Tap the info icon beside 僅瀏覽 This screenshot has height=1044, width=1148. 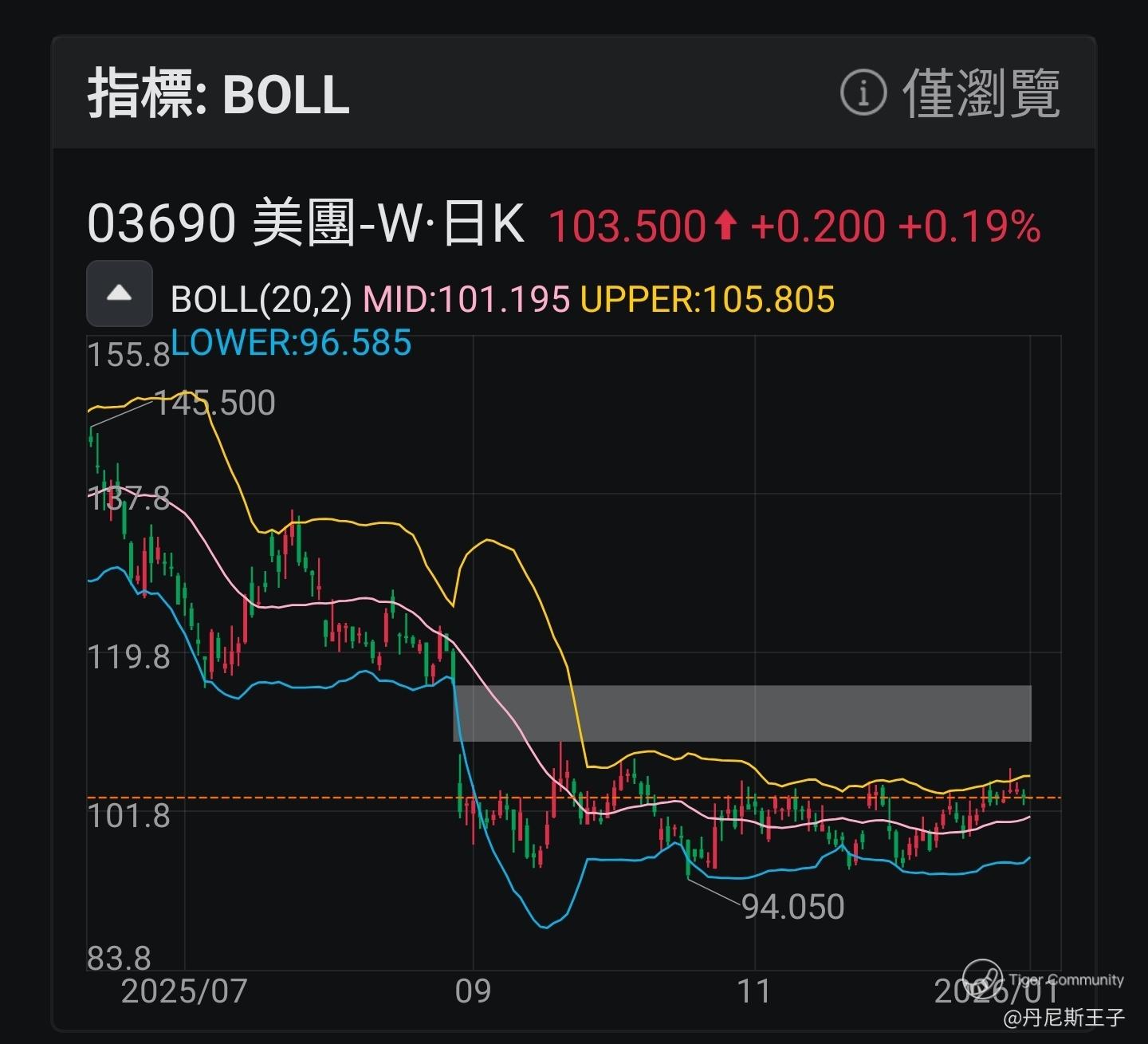tap(863, 93)
